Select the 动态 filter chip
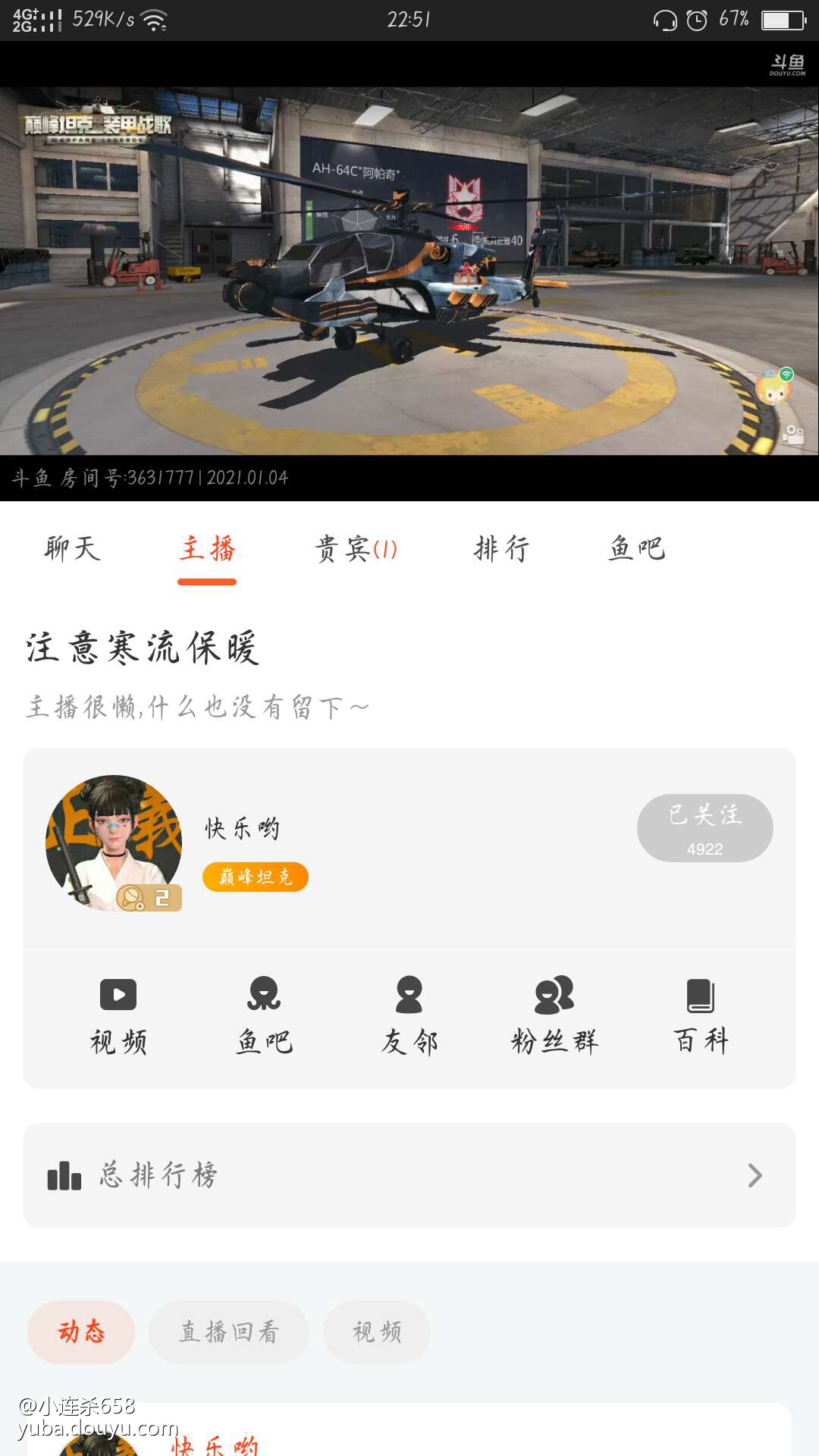The height and width of the screenshot is (1456, 819). 81,1332
